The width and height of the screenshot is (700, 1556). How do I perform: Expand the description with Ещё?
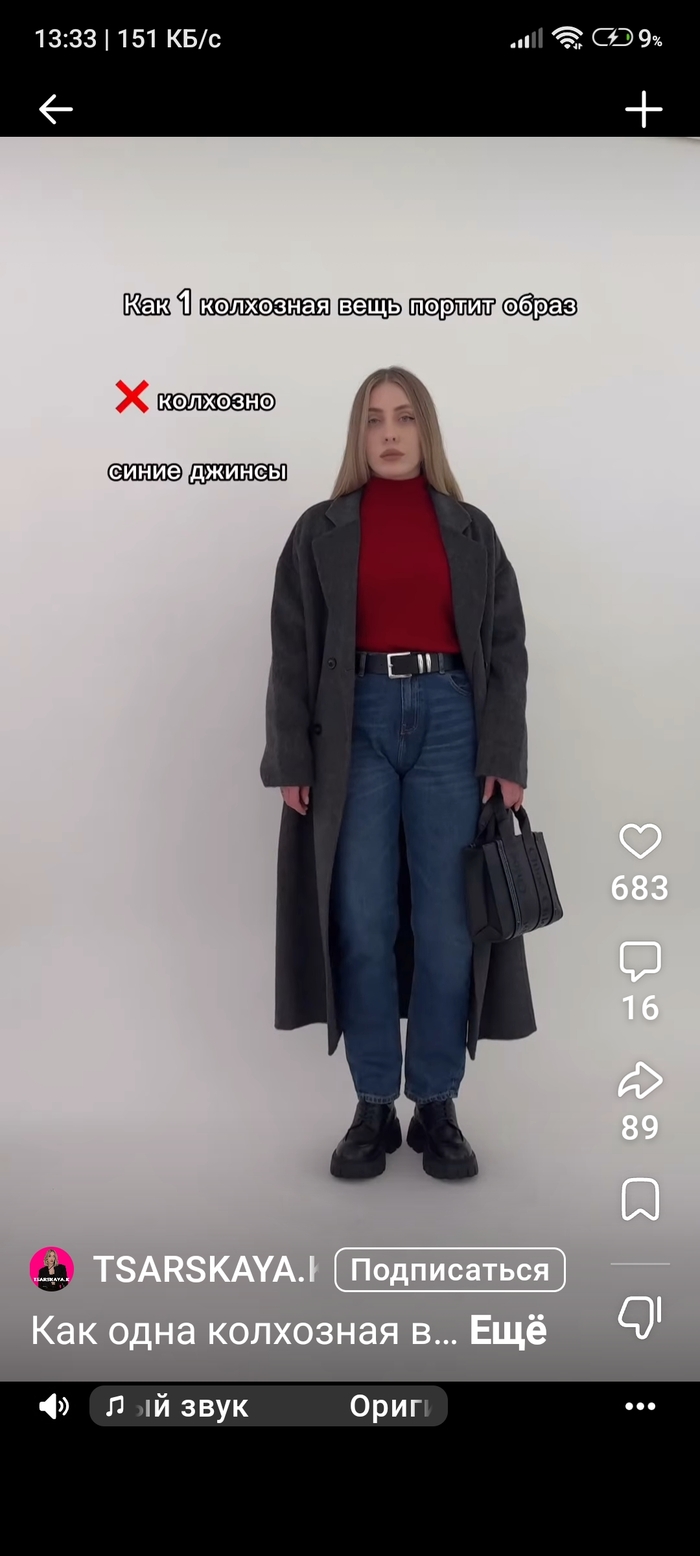click(508, 1331)
